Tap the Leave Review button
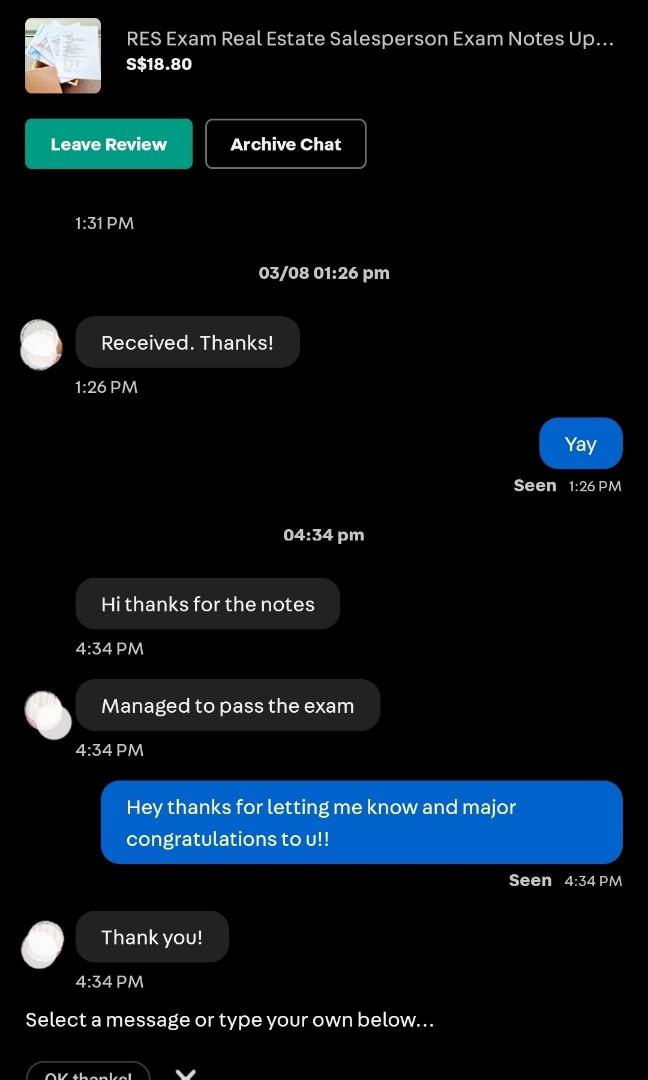The width and height of the screenshot is (648, 1080). tap(108, 144)
